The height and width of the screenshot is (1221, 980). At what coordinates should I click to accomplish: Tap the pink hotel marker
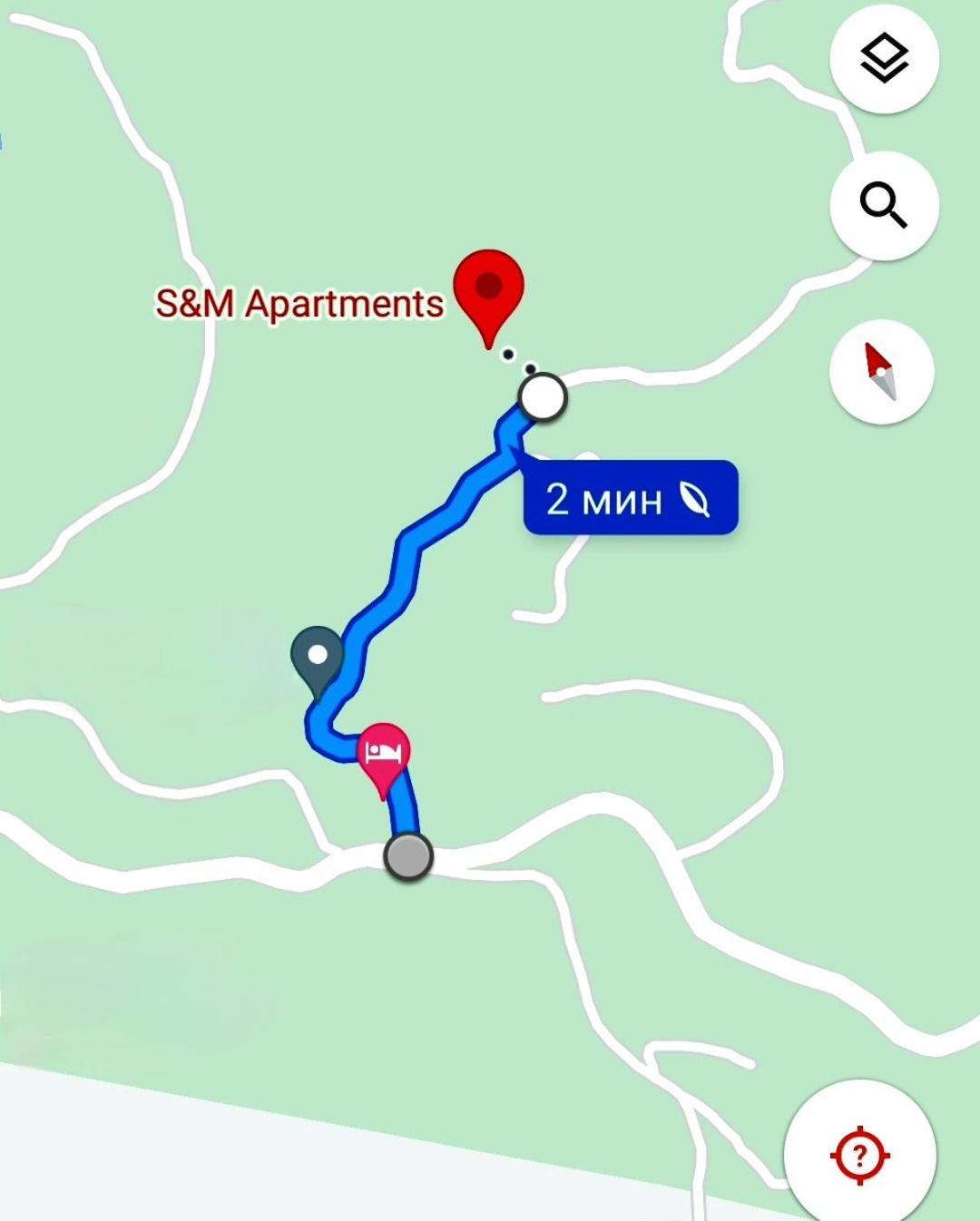[x=384, y=753]
